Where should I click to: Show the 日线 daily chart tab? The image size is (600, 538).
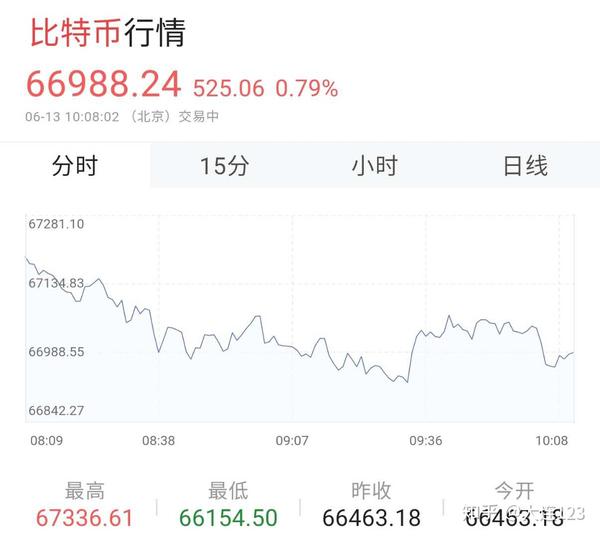click(x=525, y=165)
